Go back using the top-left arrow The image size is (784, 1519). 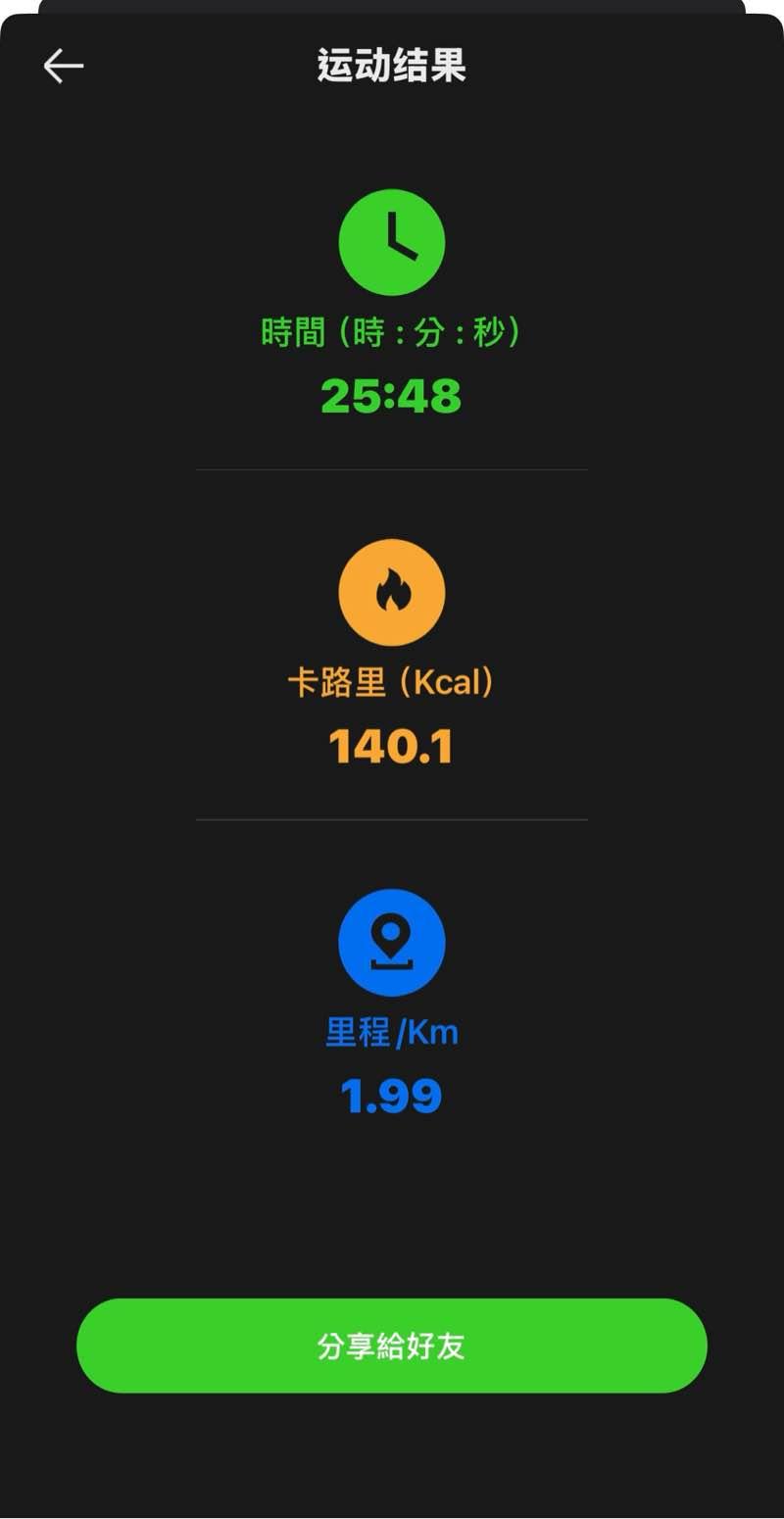click(64, 67)
